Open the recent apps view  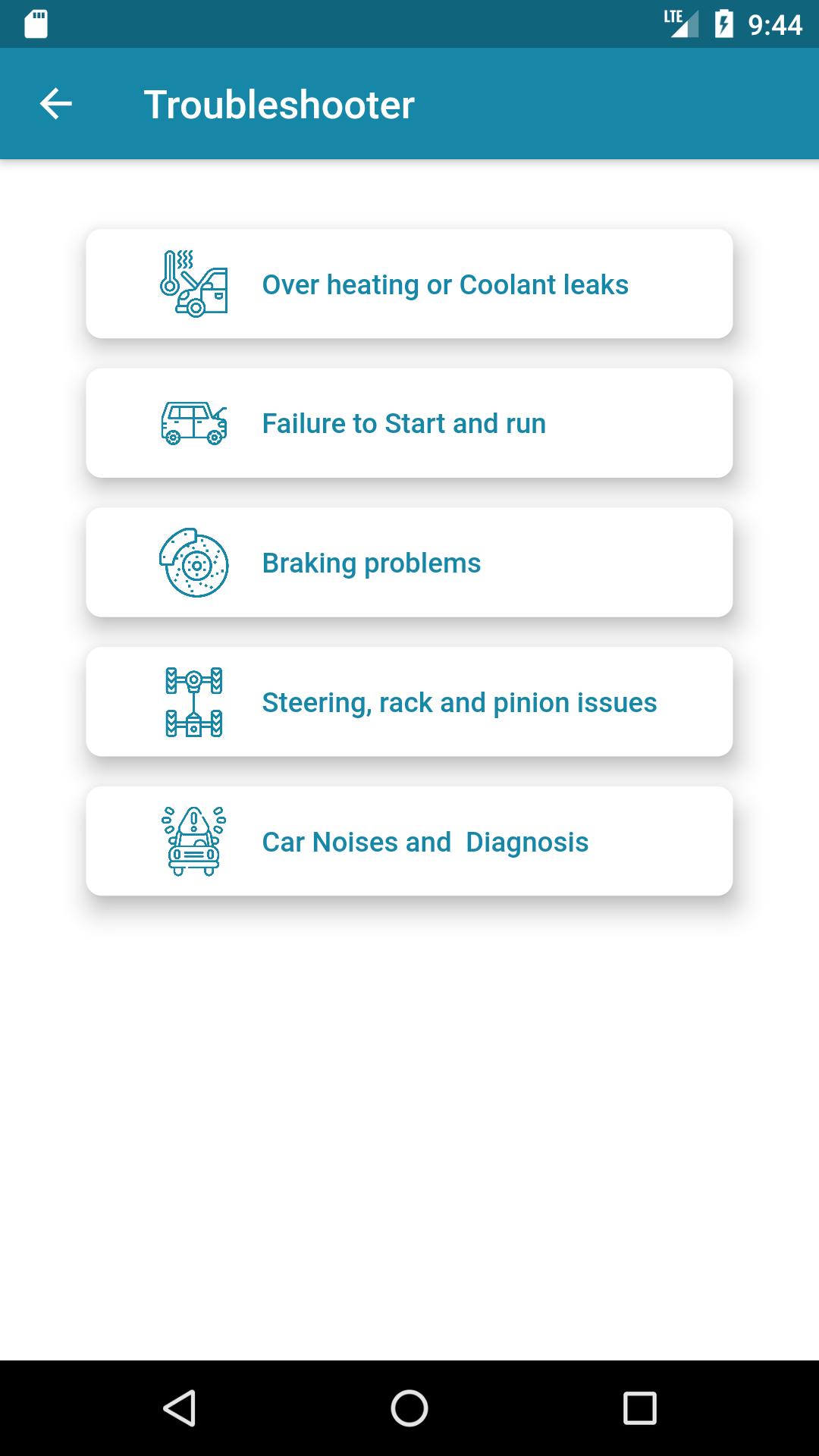point(639,1408)
